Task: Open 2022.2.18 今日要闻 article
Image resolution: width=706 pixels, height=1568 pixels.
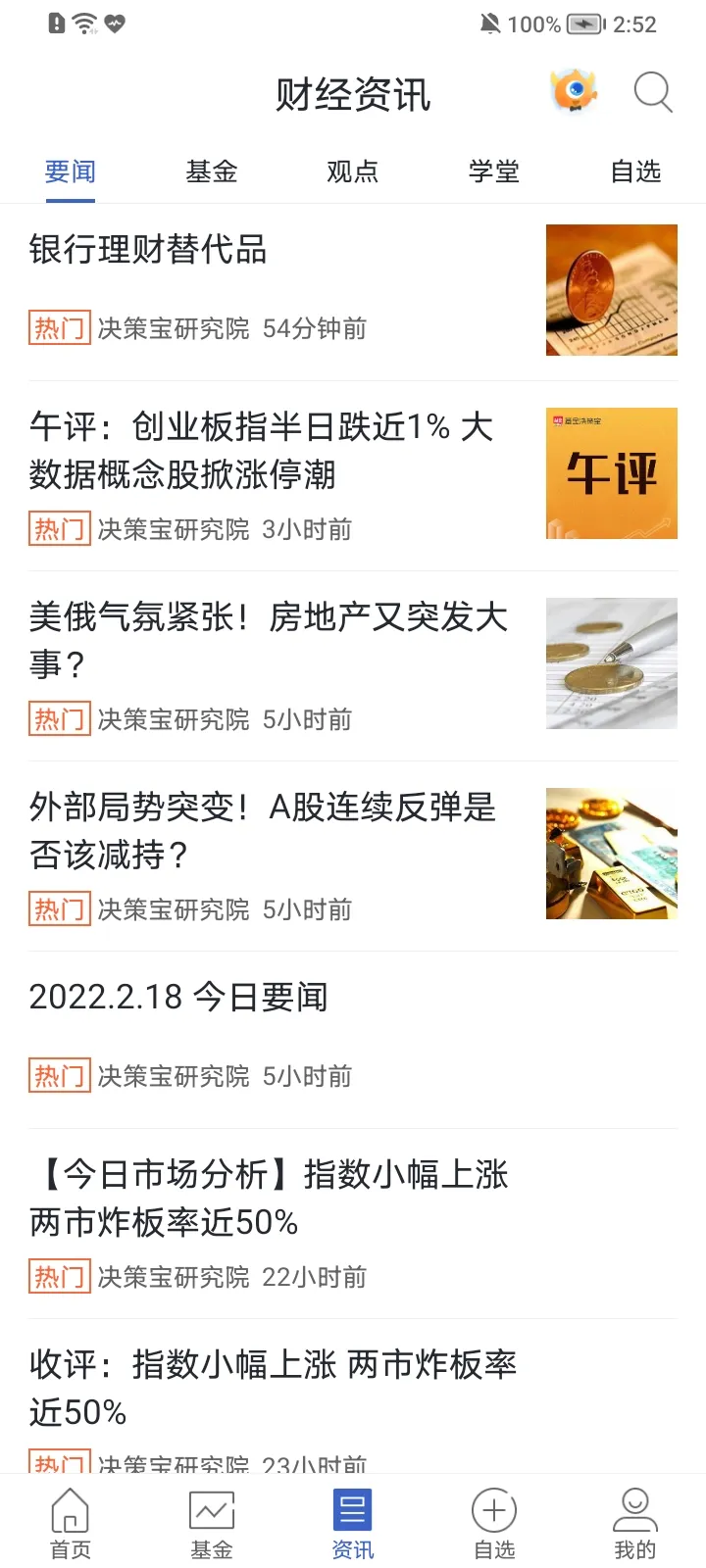Action: tap(178, 998)
